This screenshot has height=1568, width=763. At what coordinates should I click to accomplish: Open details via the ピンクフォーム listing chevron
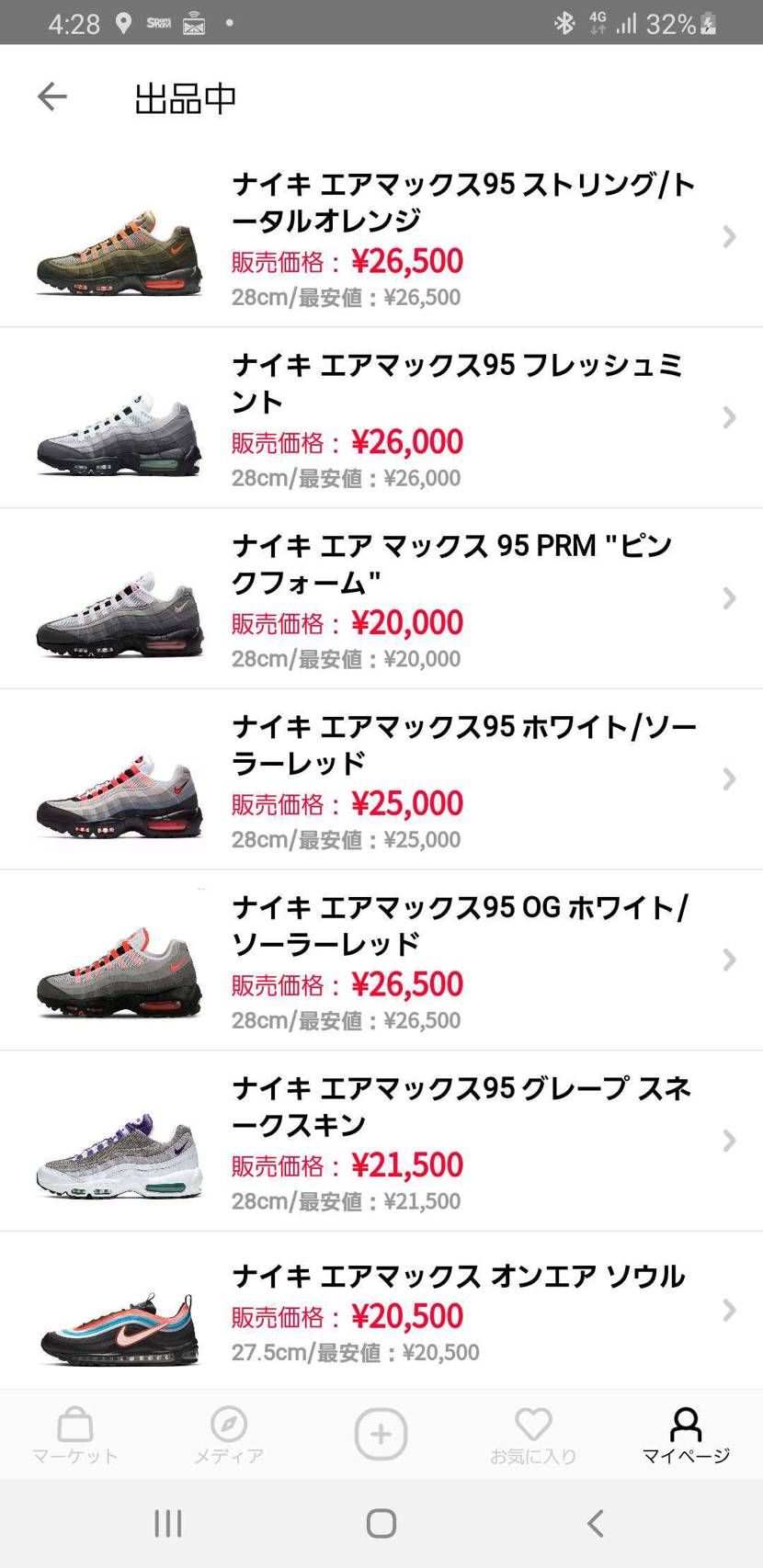coord(730,598)
